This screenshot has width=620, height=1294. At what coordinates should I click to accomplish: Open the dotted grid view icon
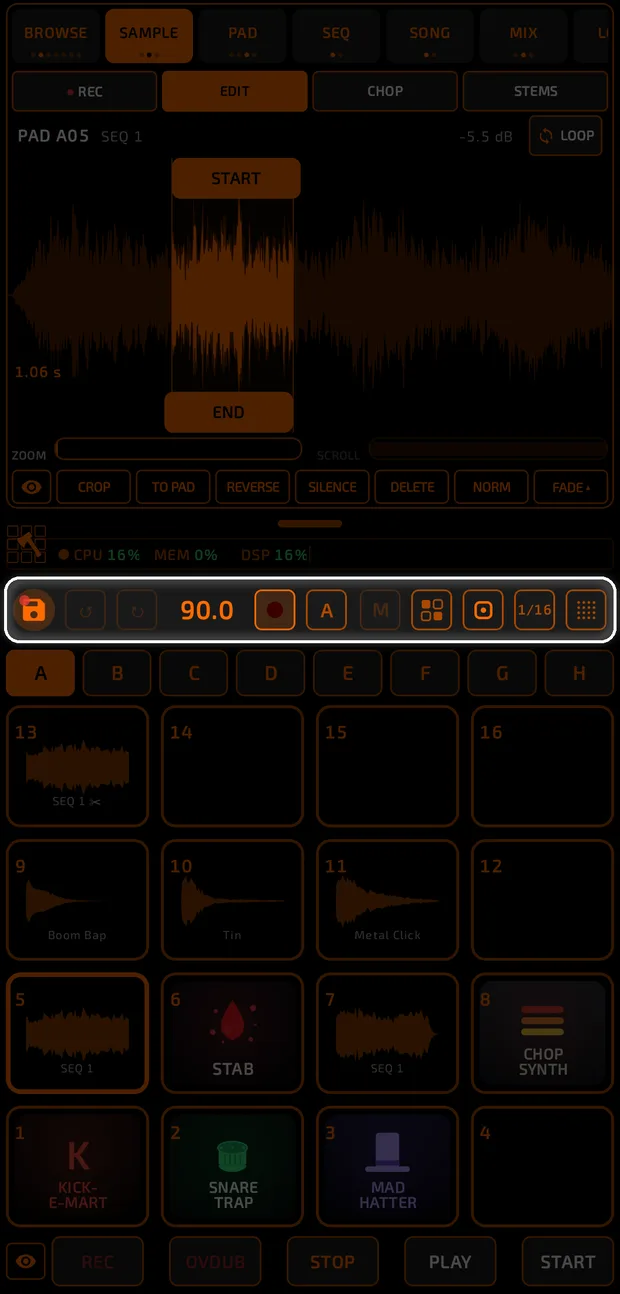(587, 610)
